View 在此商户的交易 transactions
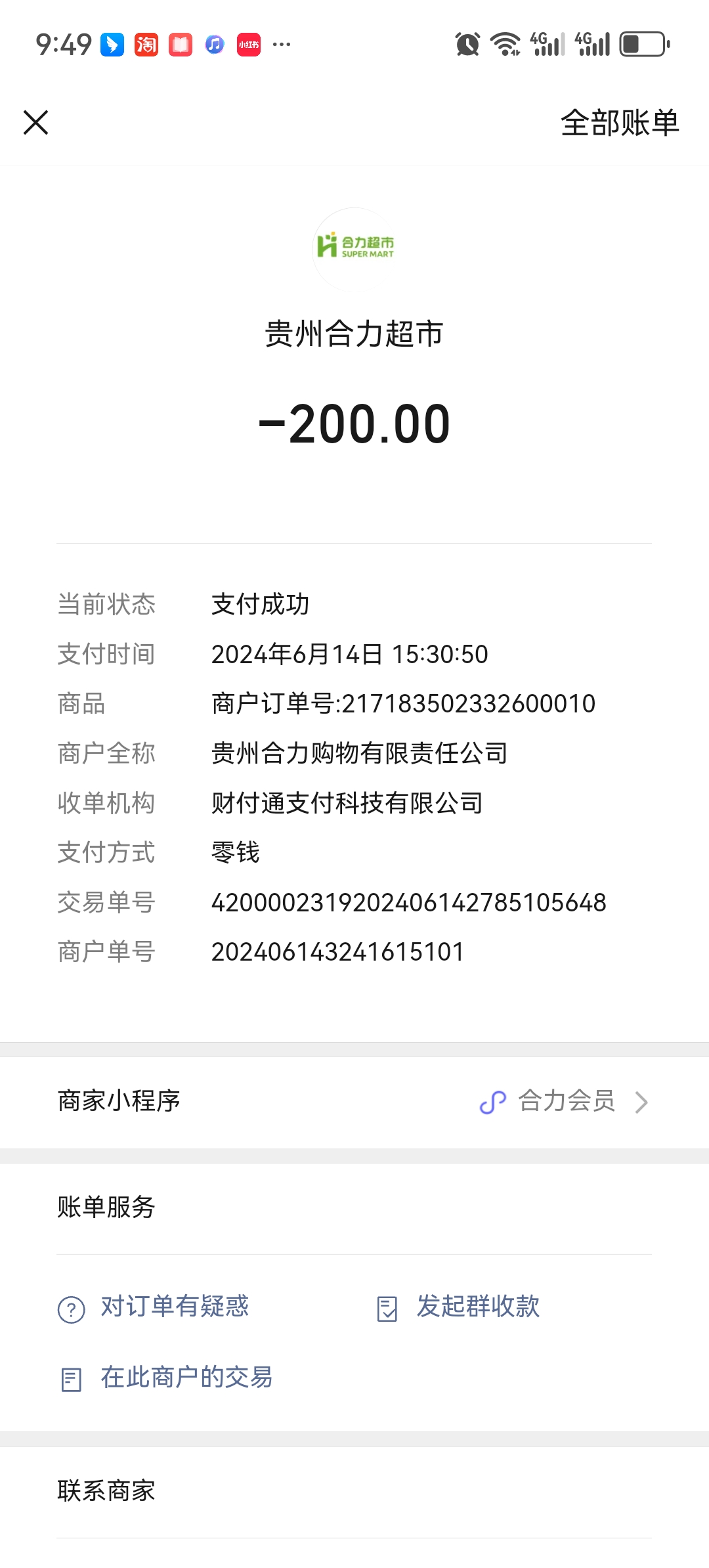The image size is (709, 1568). [186, 1378]
